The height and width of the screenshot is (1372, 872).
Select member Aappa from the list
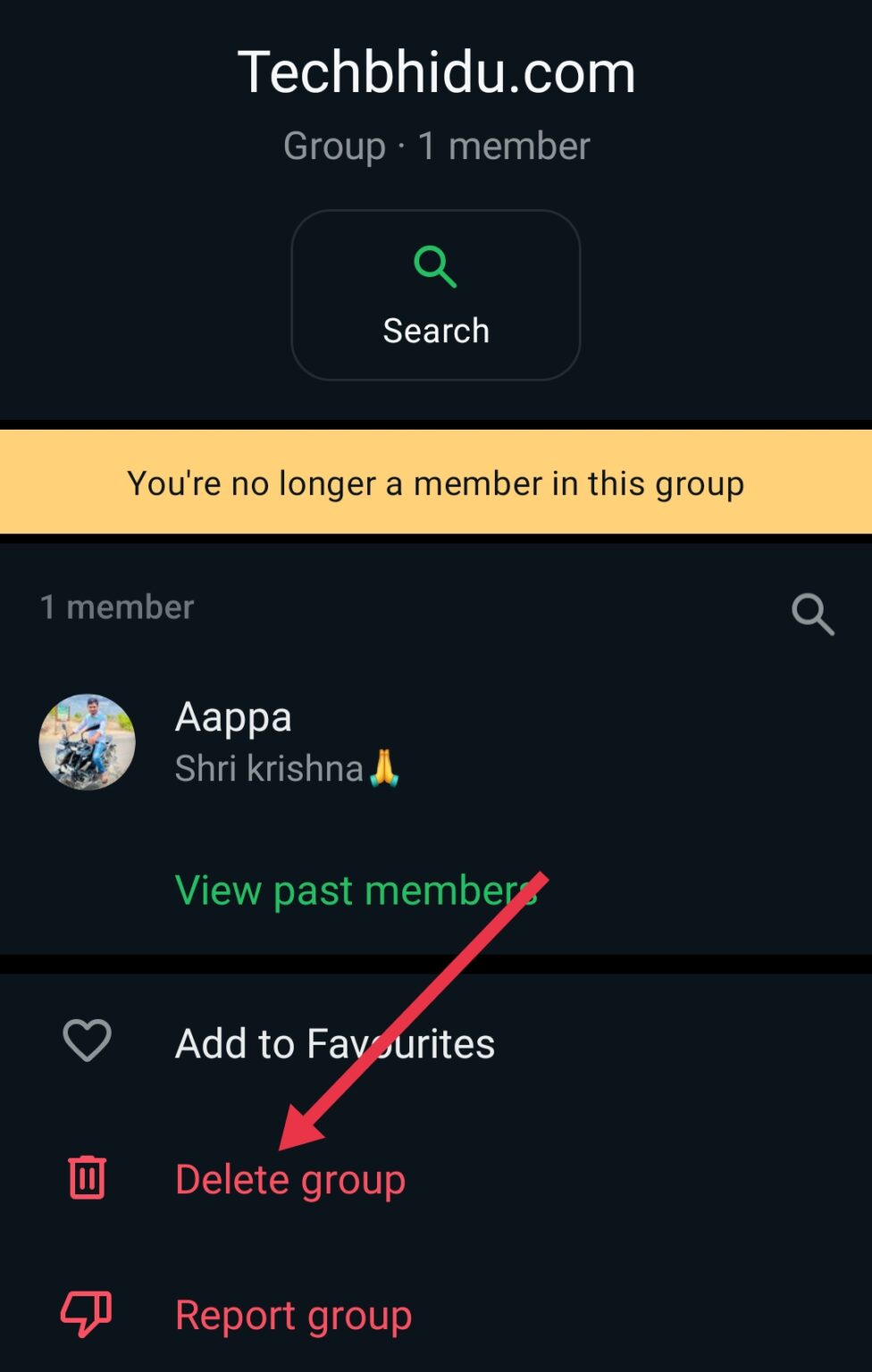[357, 741]
